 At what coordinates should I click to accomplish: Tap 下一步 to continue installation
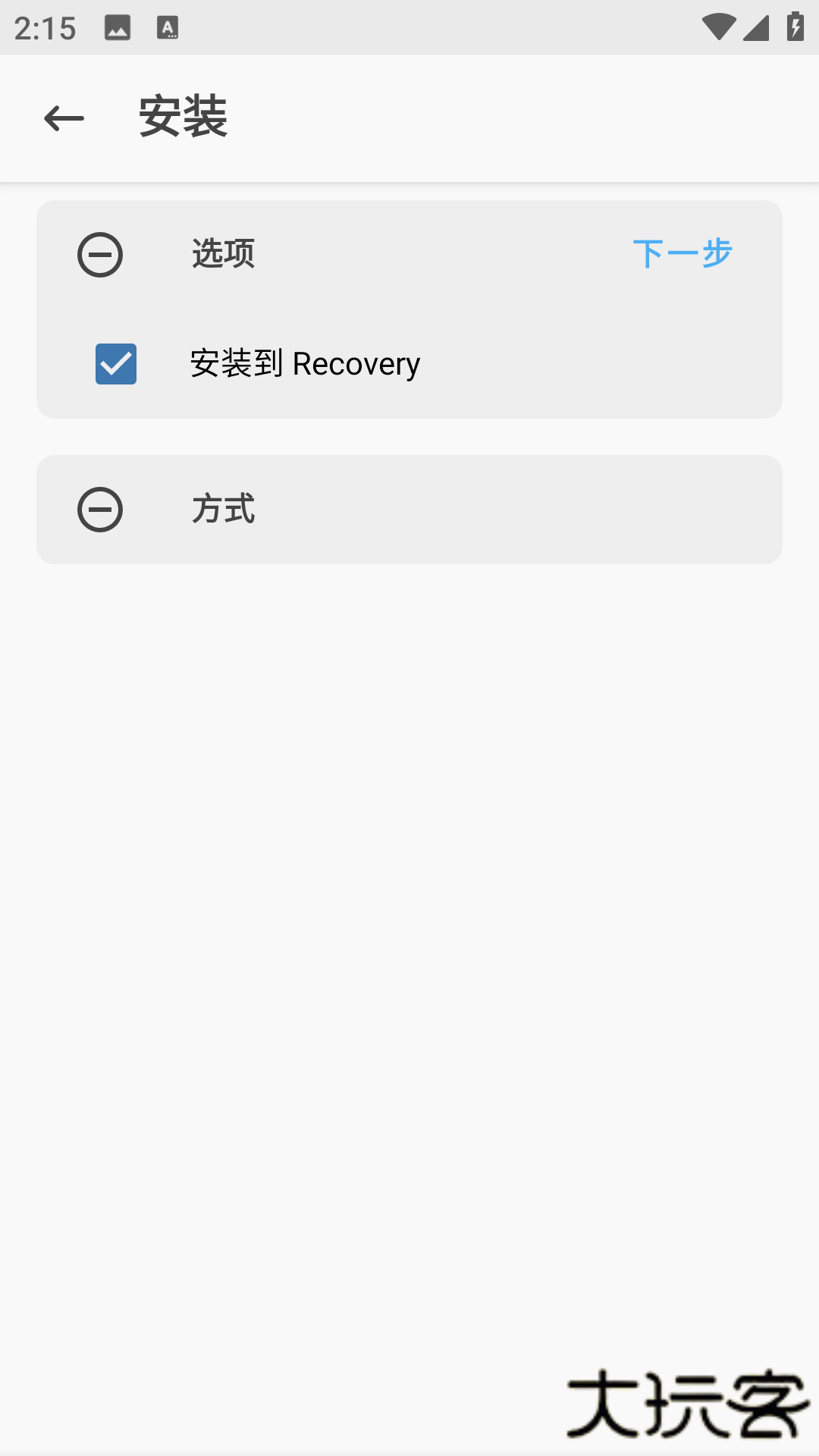click(682, 254)
